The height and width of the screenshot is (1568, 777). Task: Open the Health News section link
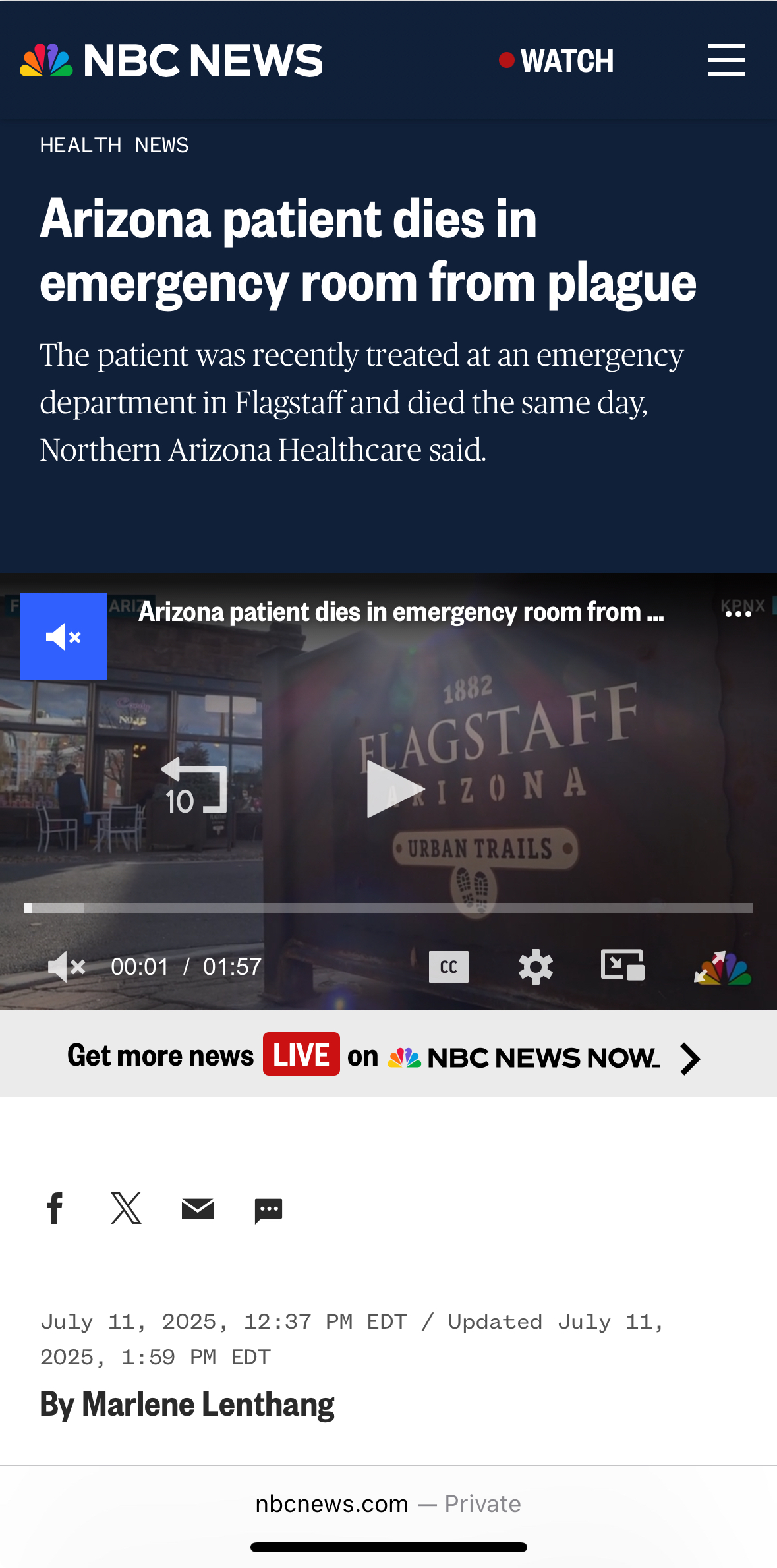click(114, 145)
